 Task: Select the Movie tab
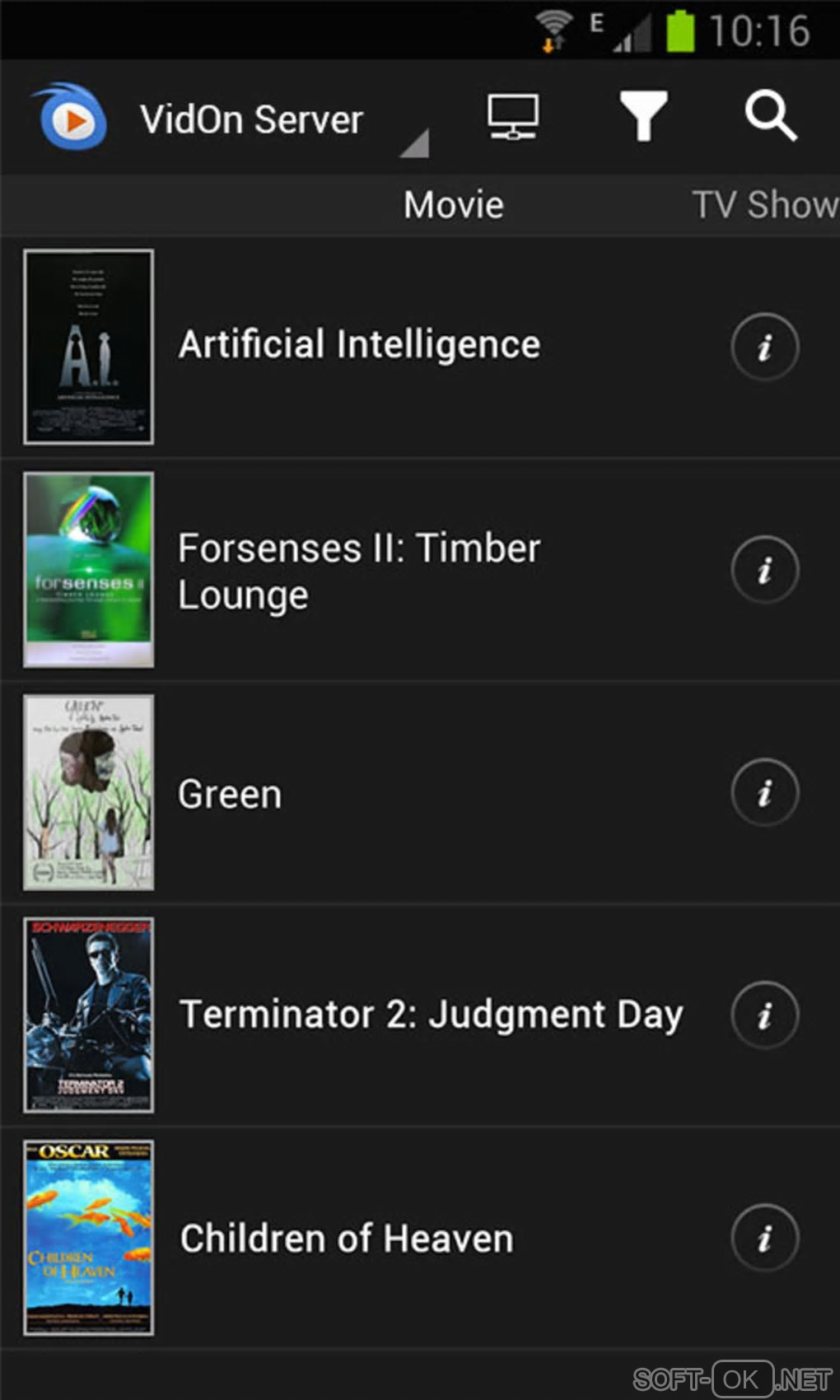pos(453,205)
